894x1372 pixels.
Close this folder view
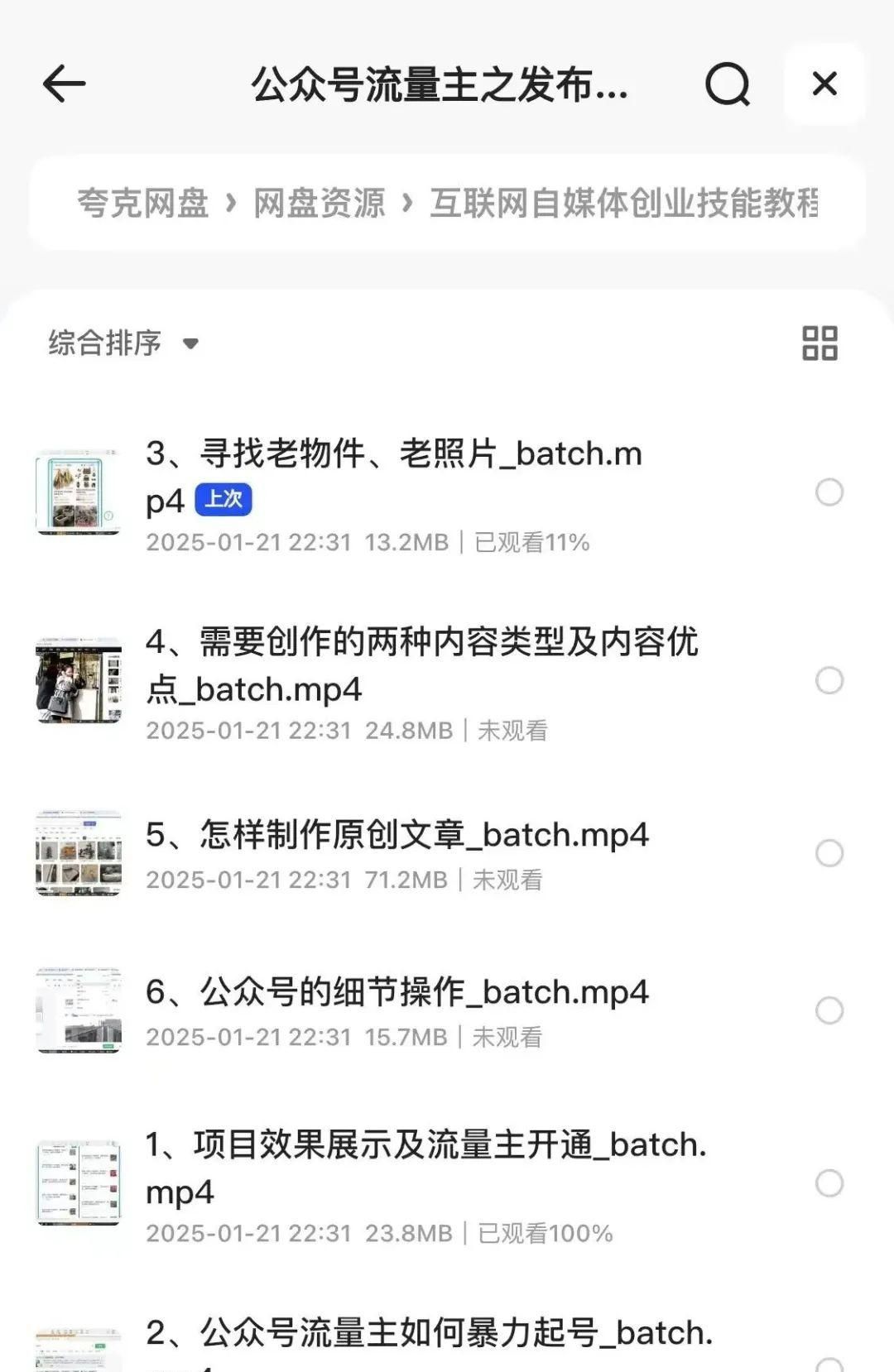[824, 84]
